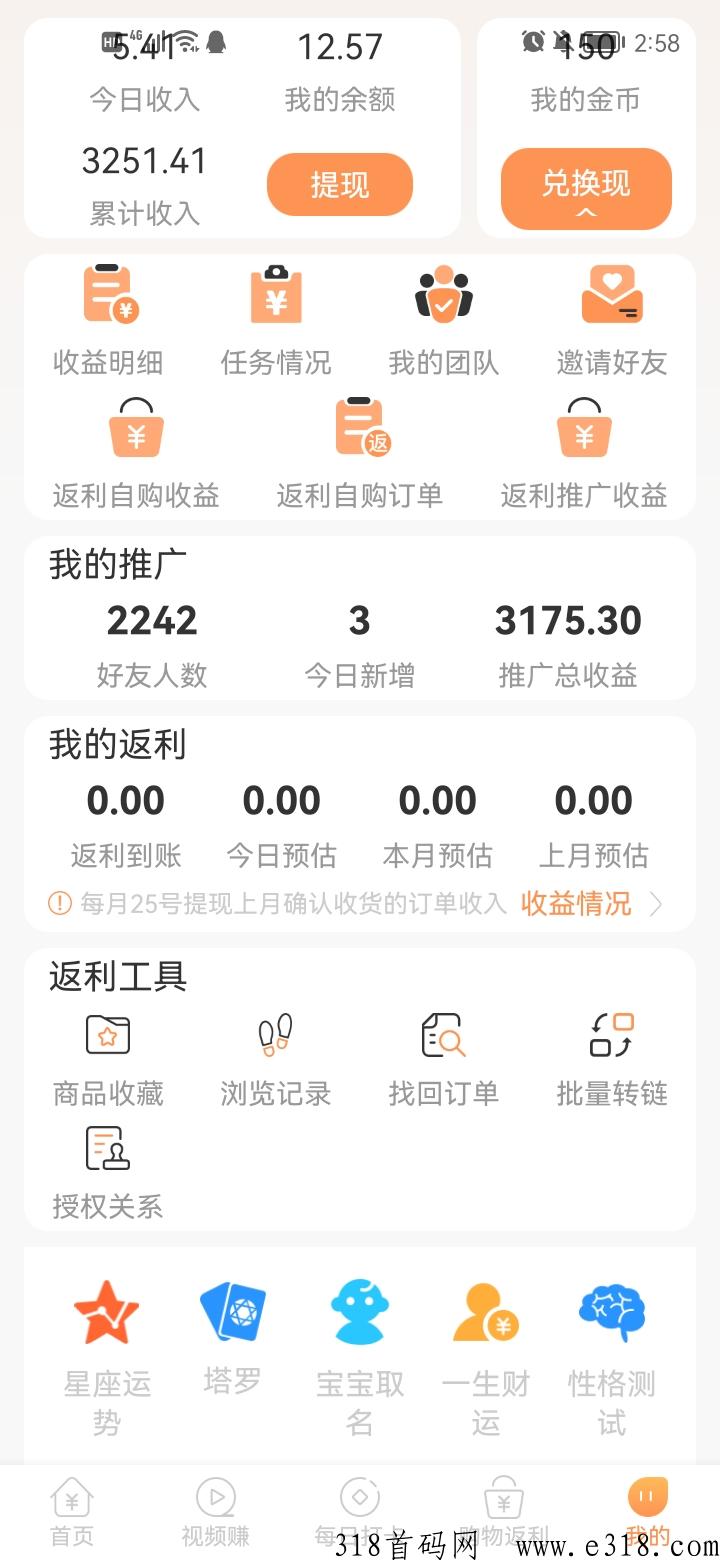
Task: Tap the 兑换现金 exchange cash button
Action: click(586, 190)
